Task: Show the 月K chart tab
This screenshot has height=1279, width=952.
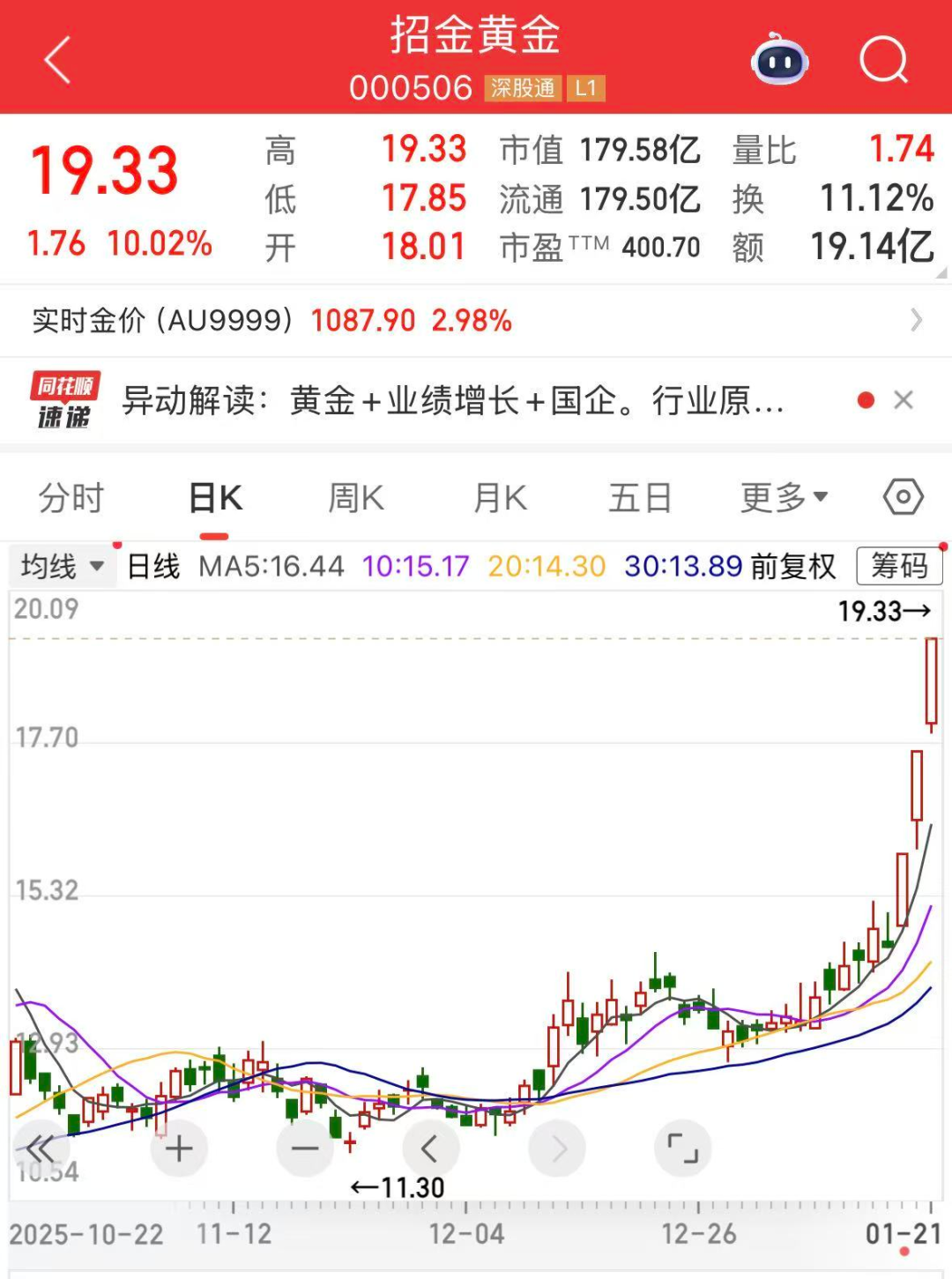Action: [500, 498]
